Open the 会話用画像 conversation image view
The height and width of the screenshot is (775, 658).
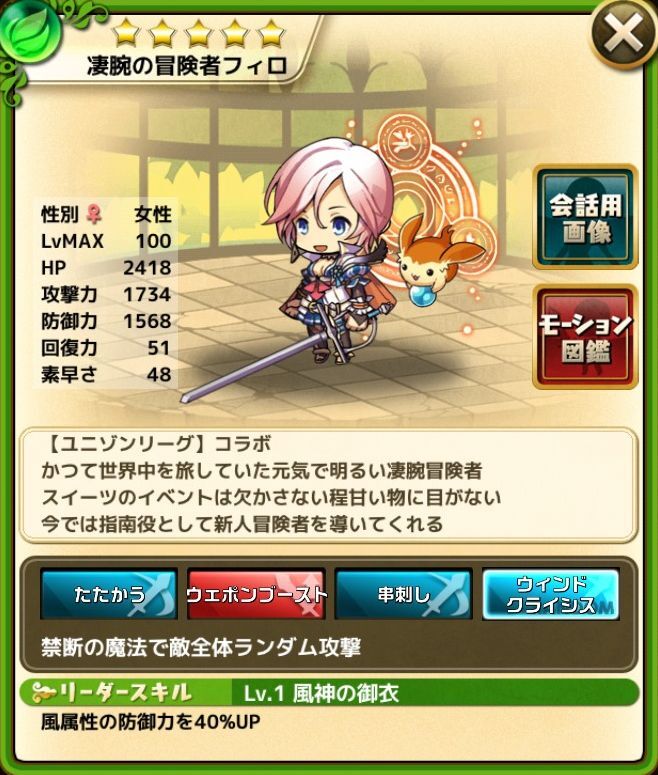tap(585, 217)
